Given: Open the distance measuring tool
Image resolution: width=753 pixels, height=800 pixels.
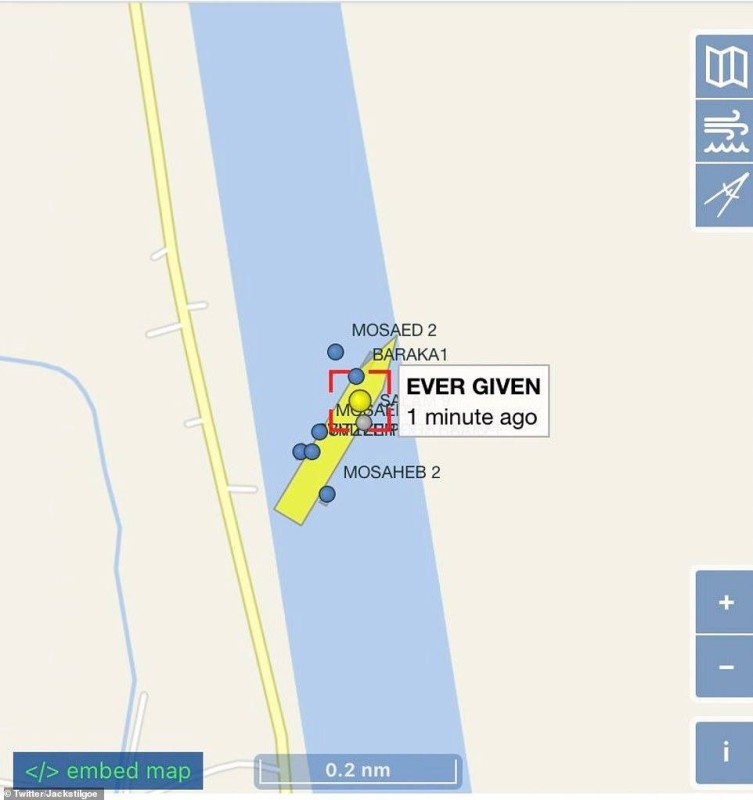Looking at the screenshot, I should pyautogui.click(x=724, y=194).
